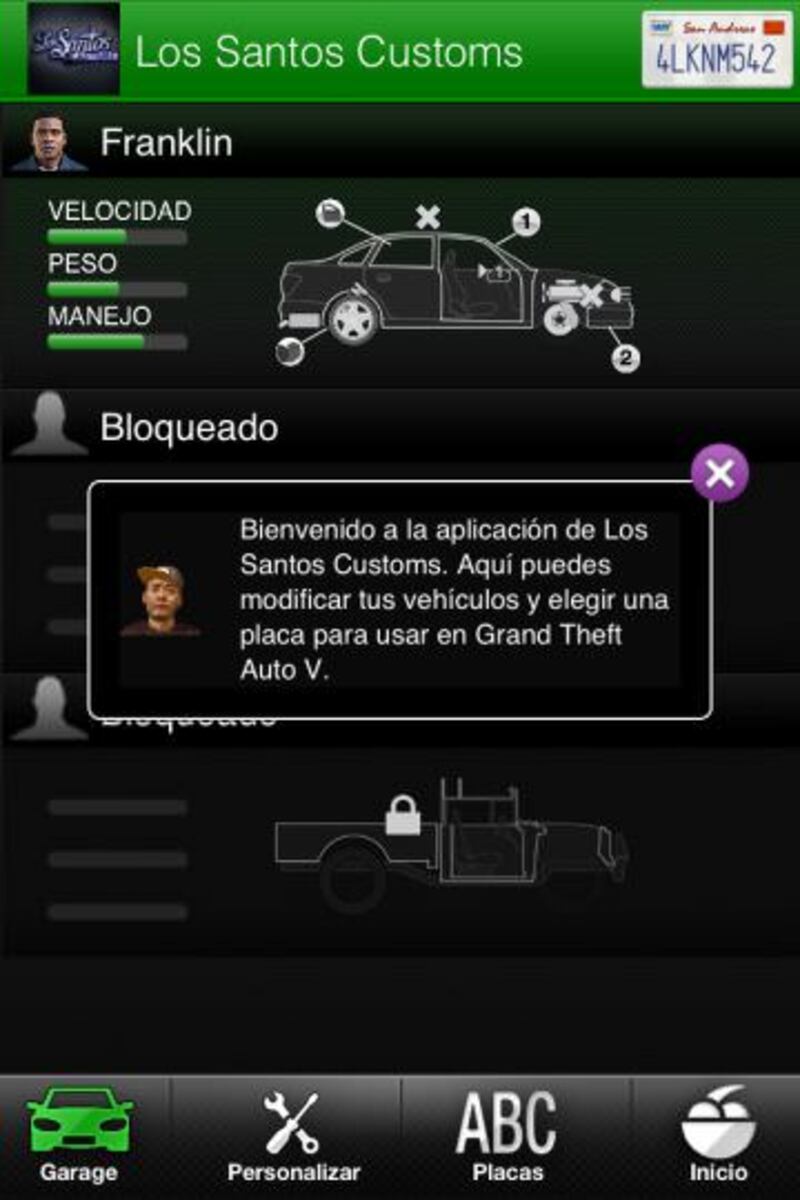Dismiss the welcome dialog with purple X
This screenshot has height=1200, width=800.
[719, 473]
